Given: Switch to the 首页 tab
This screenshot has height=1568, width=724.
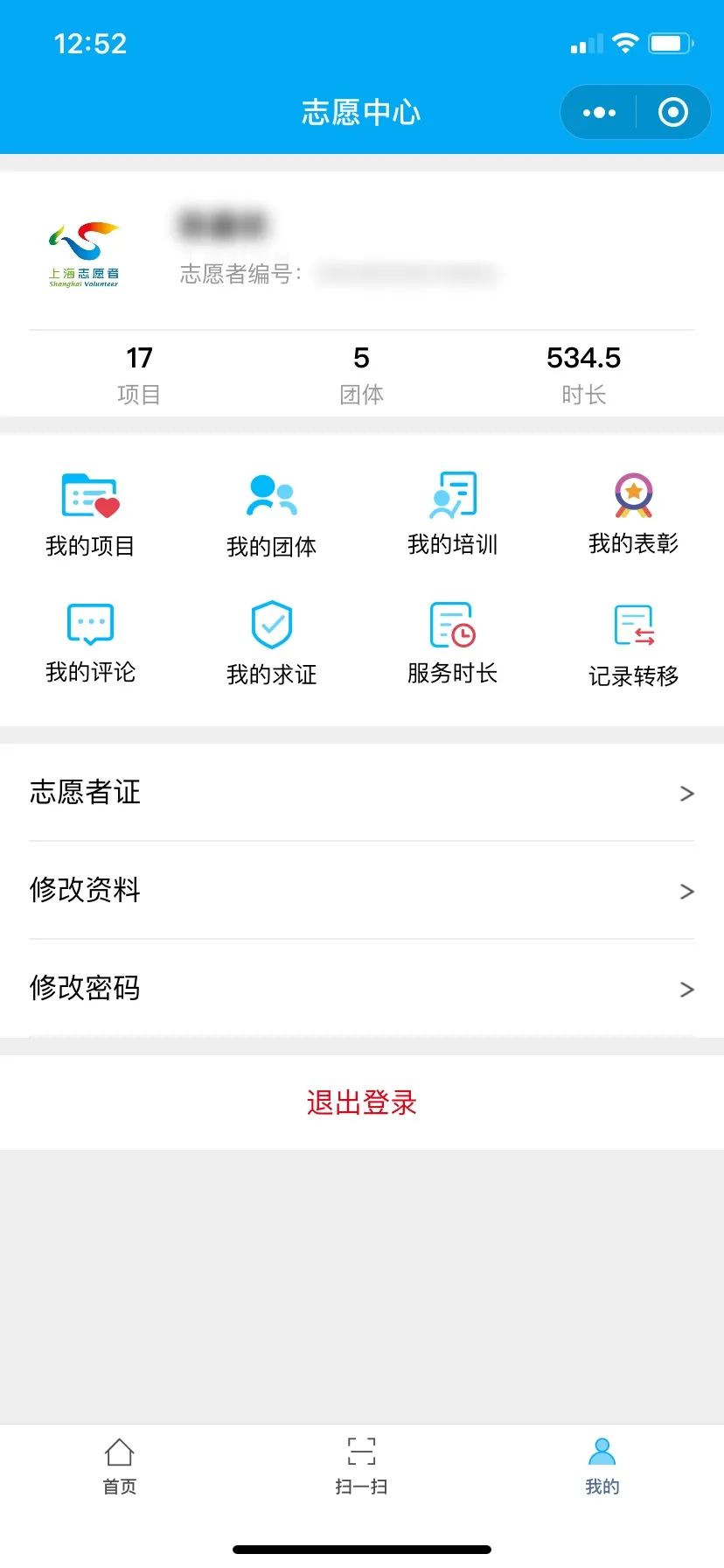Looking at the screenshot, I should pyautogui.click(x=120, y=1465).
